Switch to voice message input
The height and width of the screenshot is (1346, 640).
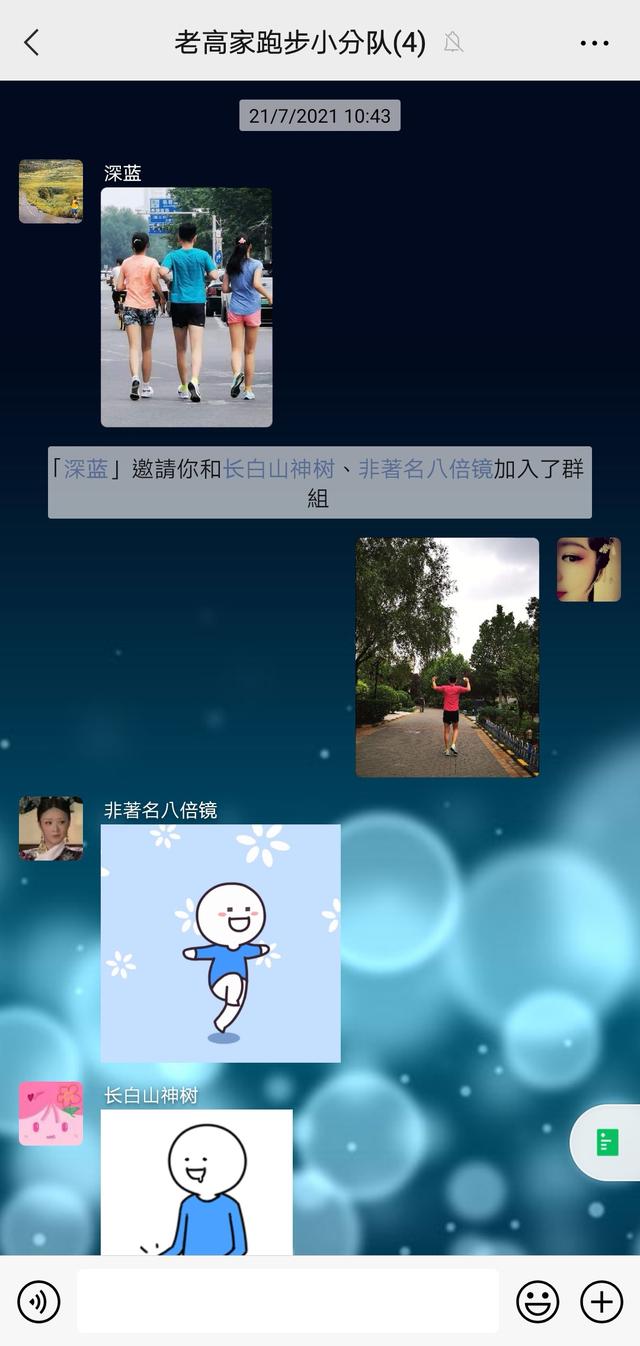(39, 1302)
